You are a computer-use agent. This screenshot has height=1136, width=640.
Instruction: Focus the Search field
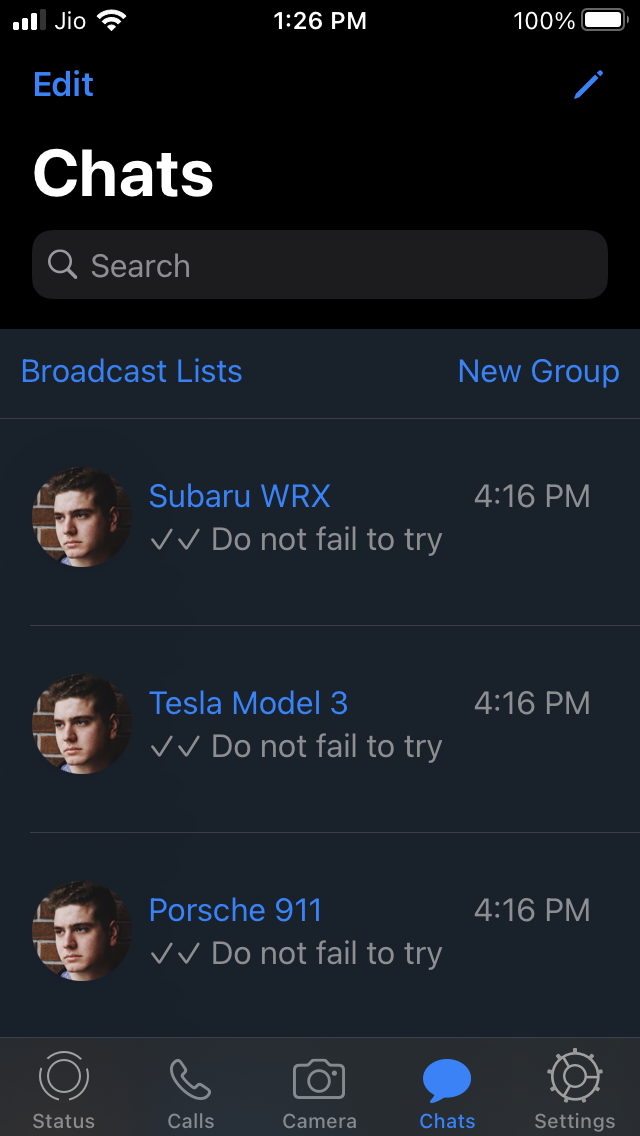(x=320, y=265)
